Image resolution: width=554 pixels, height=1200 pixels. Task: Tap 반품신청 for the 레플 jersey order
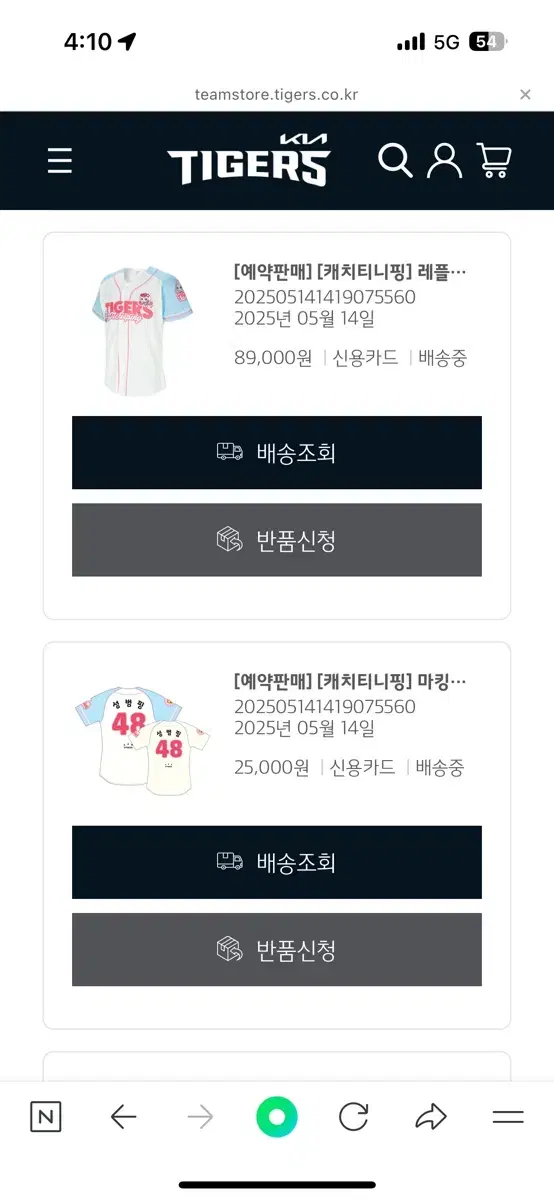click(277, 540)
